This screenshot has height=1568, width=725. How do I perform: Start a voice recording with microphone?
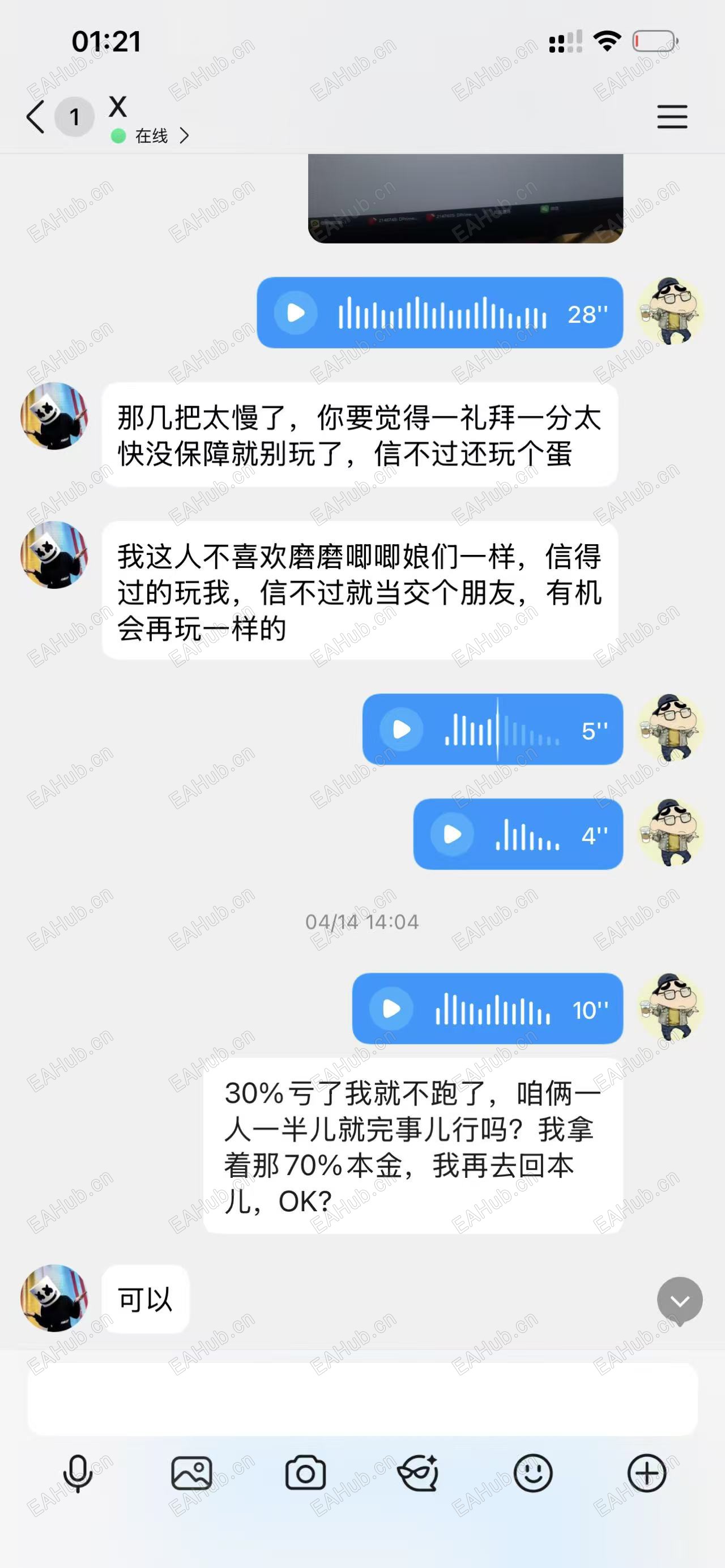(x=78, y=1473)
